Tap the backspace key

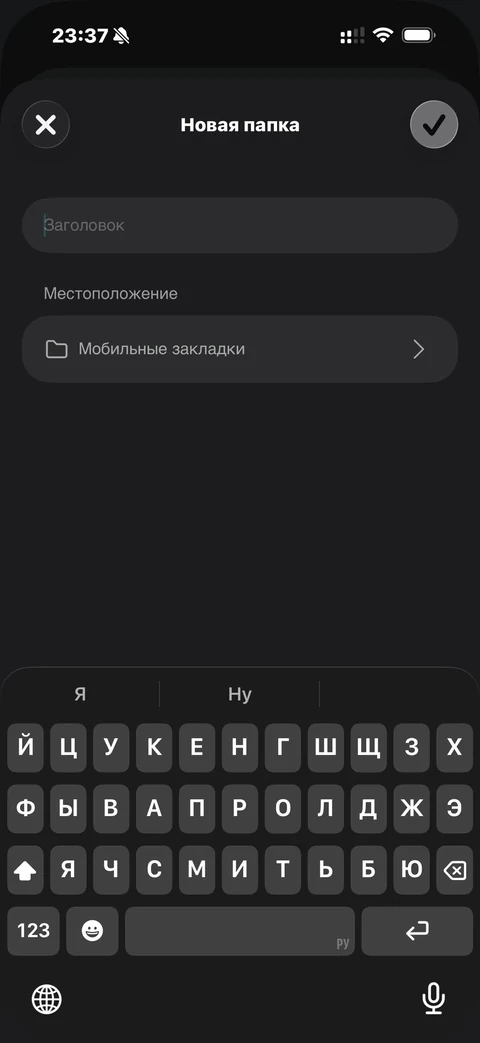click(x=455, y=870)
